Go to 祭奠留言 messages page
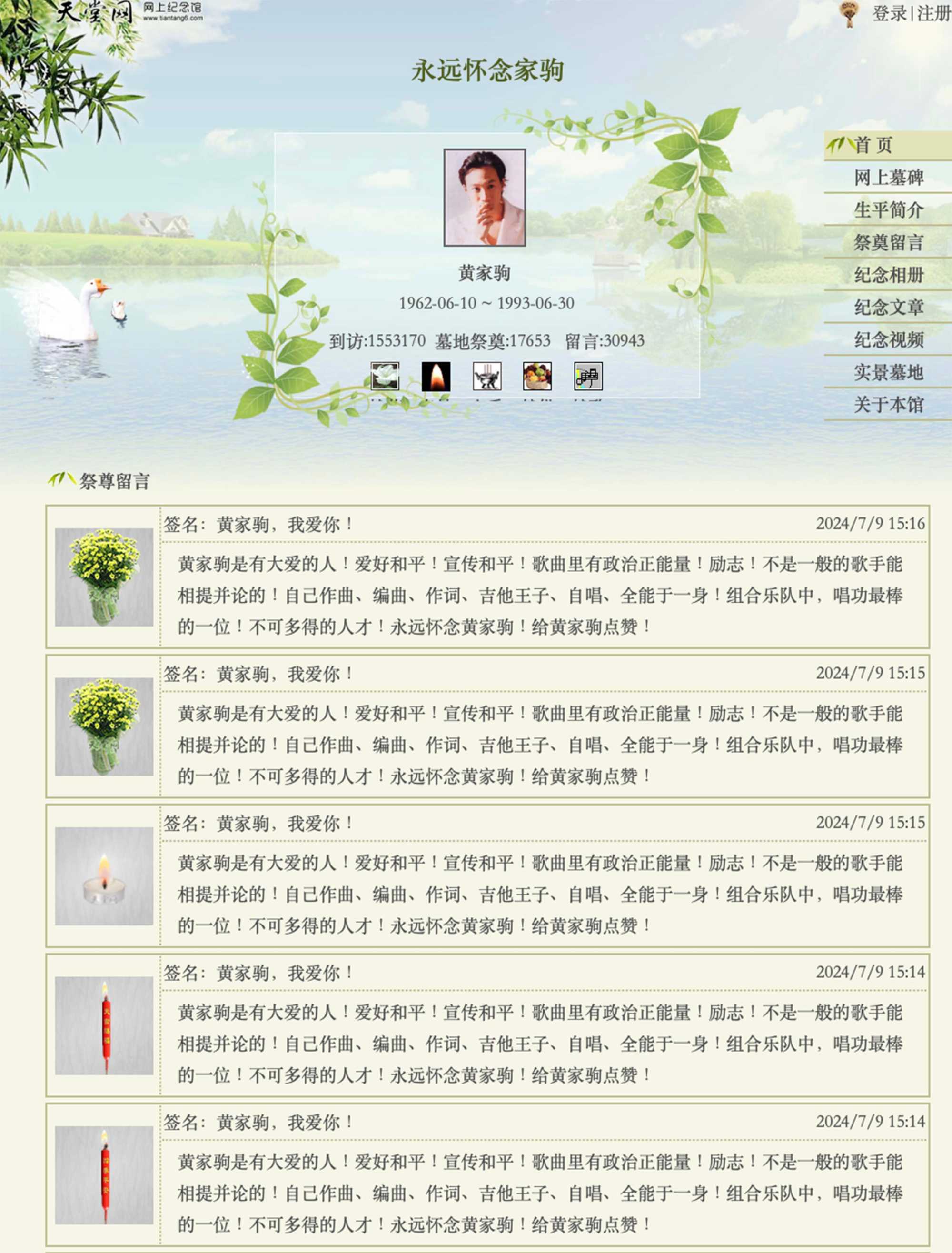 tap(889, 242)
